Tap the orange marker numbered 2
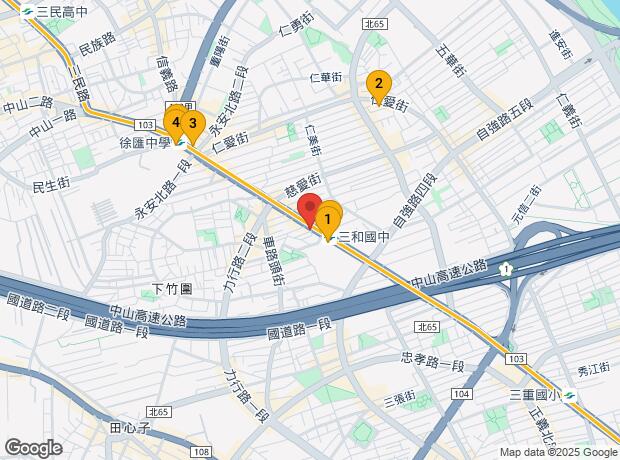620x460 pixels. pos(379,84)
